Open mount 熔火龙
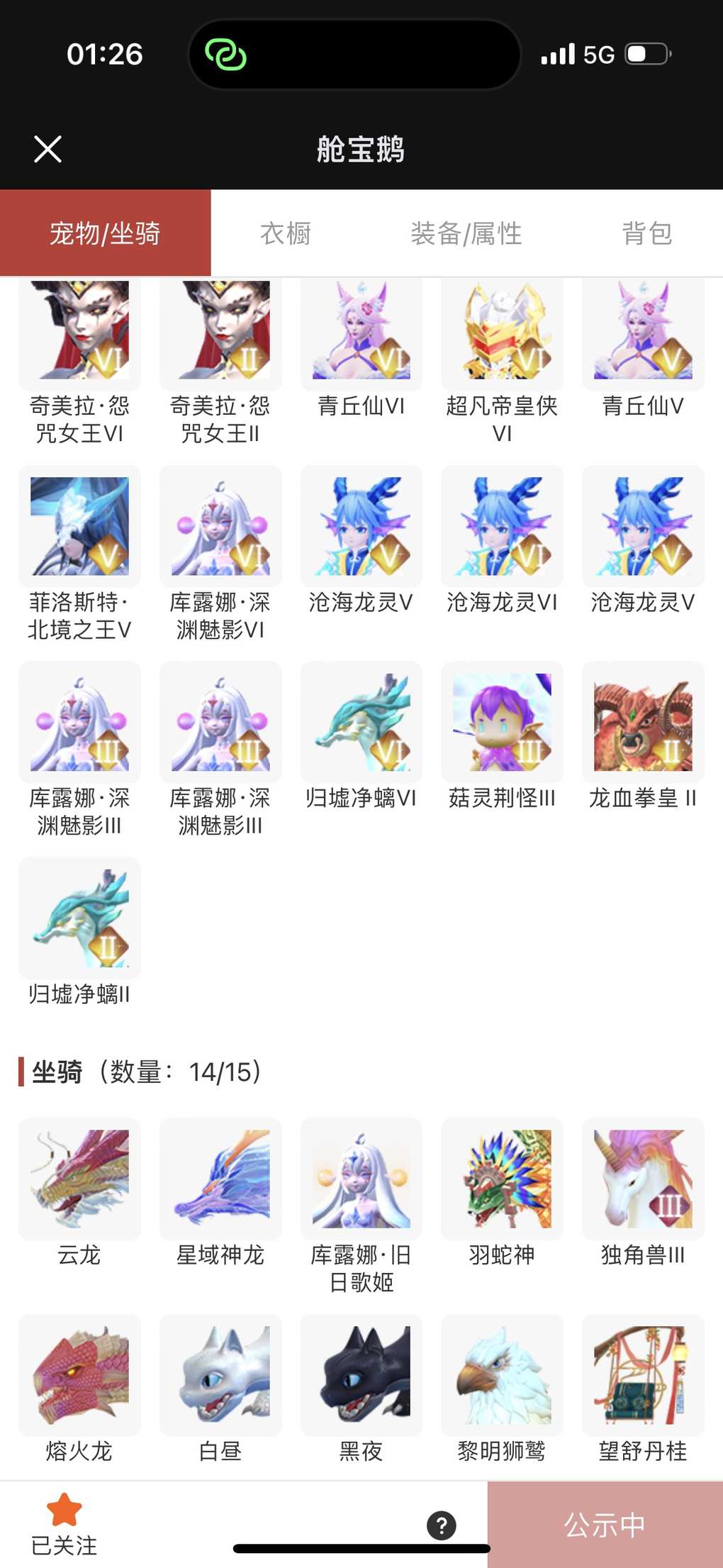The image size is (723, 1568). click(79, 1375)
